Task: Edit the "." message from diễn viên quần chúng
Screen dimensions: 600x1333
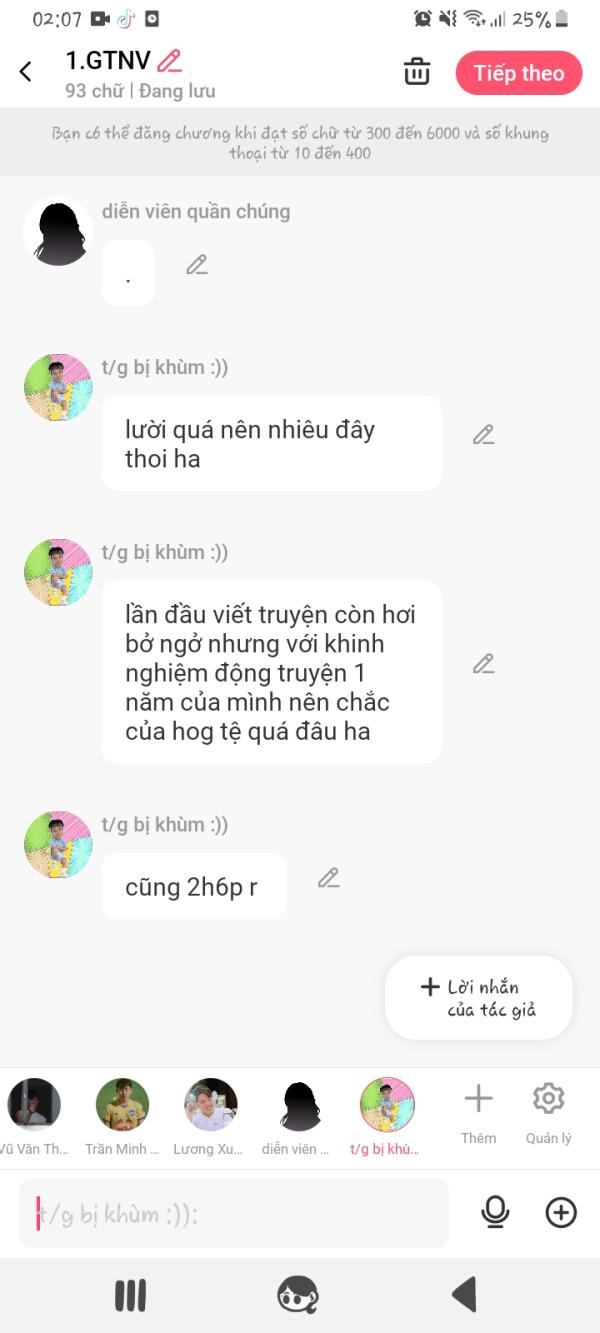Action: click(x=197, y=265)
